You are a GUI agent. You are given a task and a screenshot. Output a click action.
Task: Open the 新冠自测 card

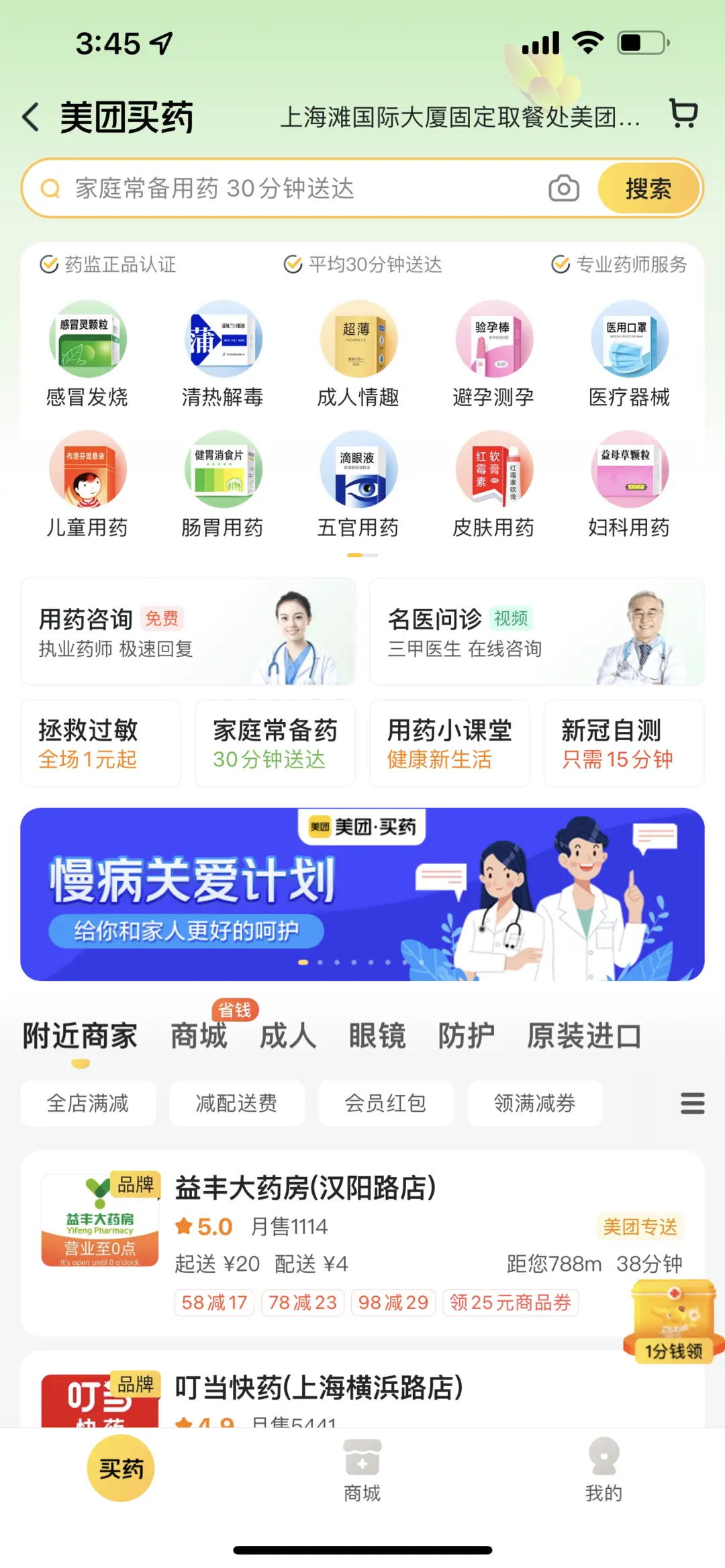[624, 743]
